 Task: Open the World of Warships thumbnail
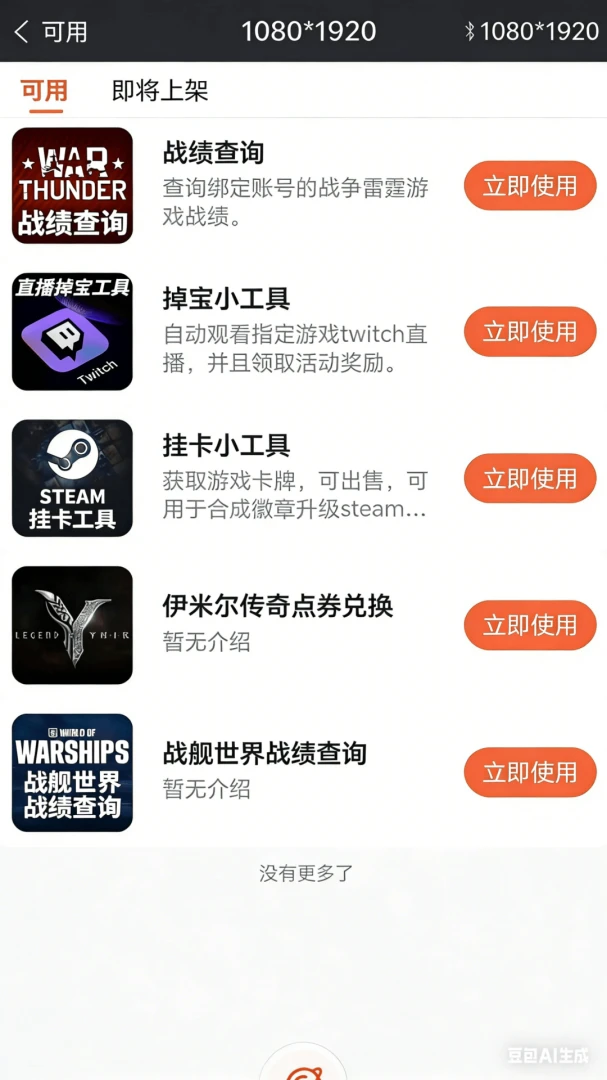coord(72,772)
